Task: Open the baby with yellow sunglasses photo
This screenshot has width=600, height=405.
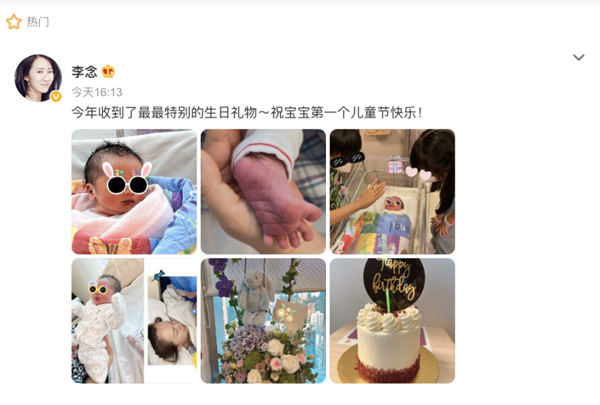Action: pos(134,320)
